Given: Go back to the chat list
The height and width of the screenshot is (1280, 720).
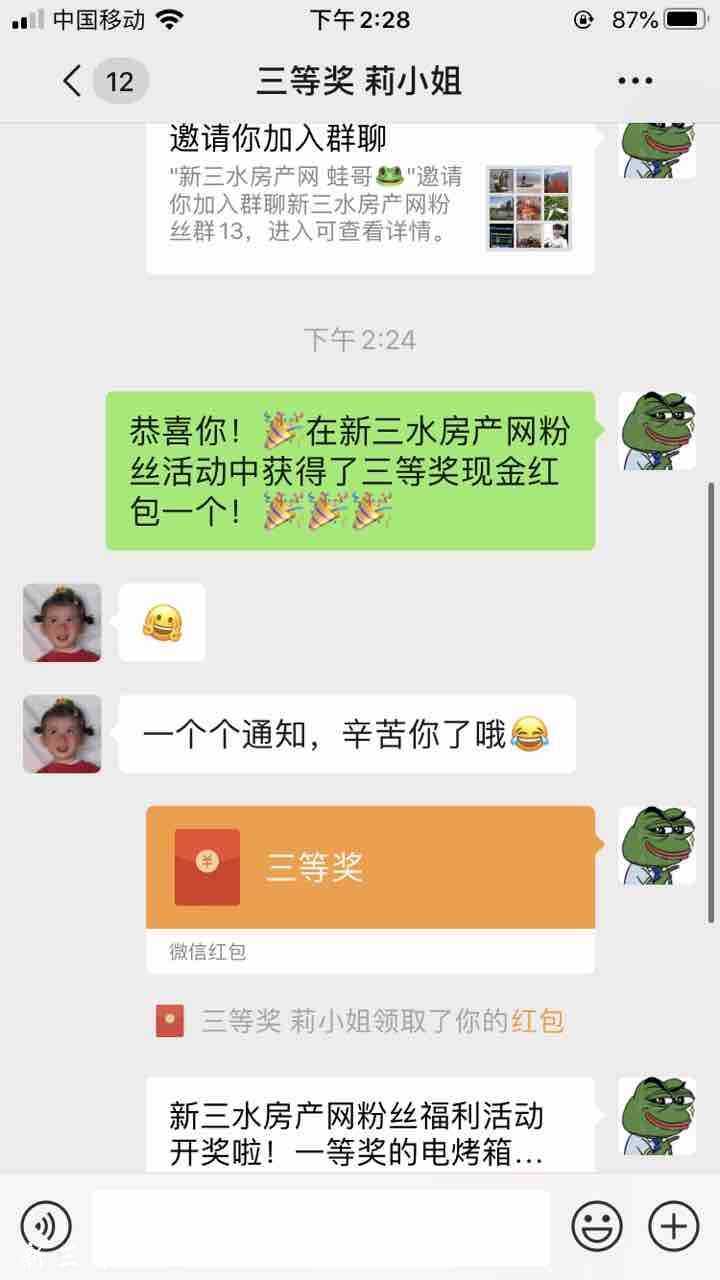Looking at the screenshot, I should tap(72, 81).
